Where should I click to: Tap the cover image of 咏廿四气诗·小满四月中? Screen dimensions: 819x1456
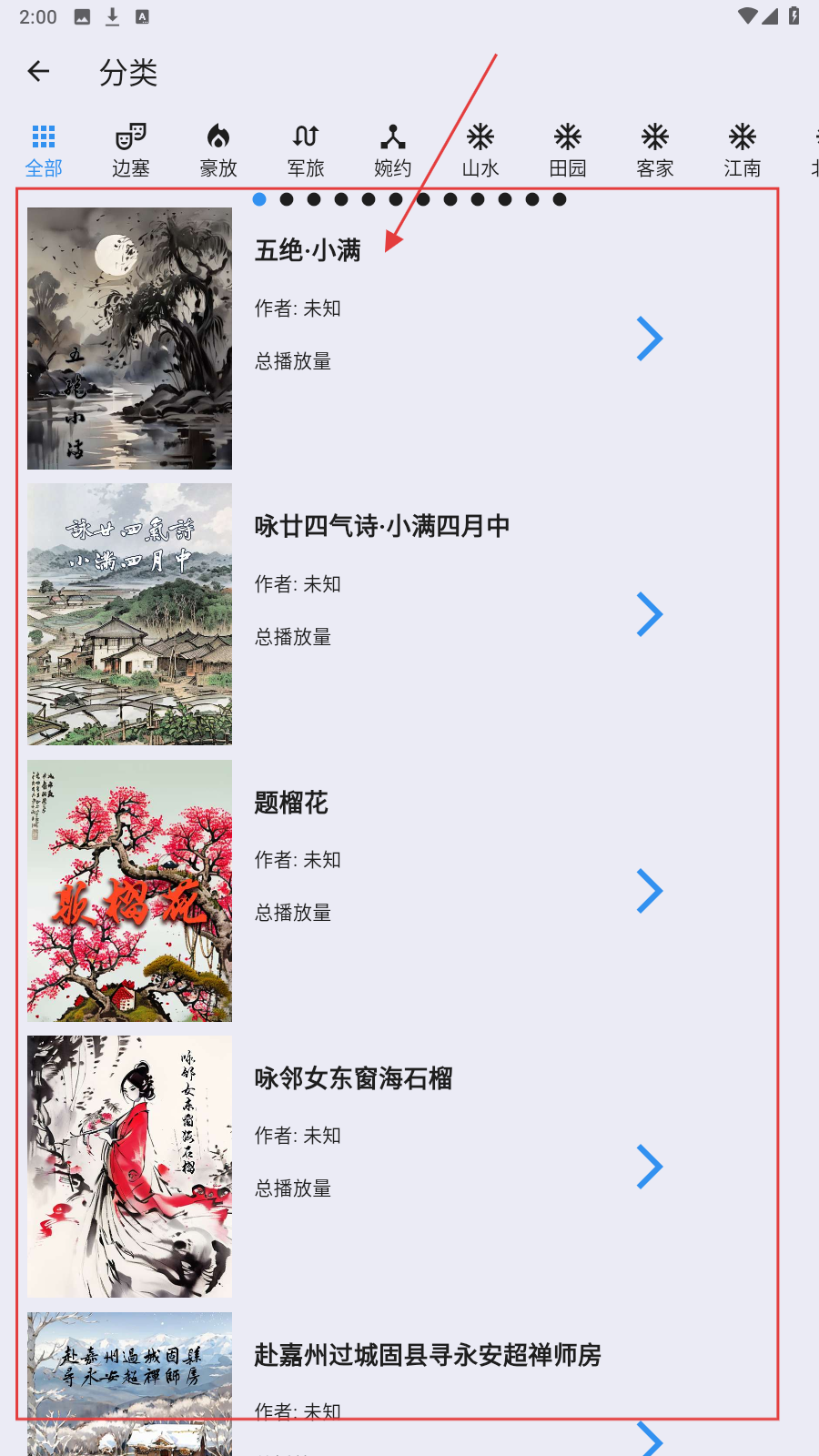129,614
